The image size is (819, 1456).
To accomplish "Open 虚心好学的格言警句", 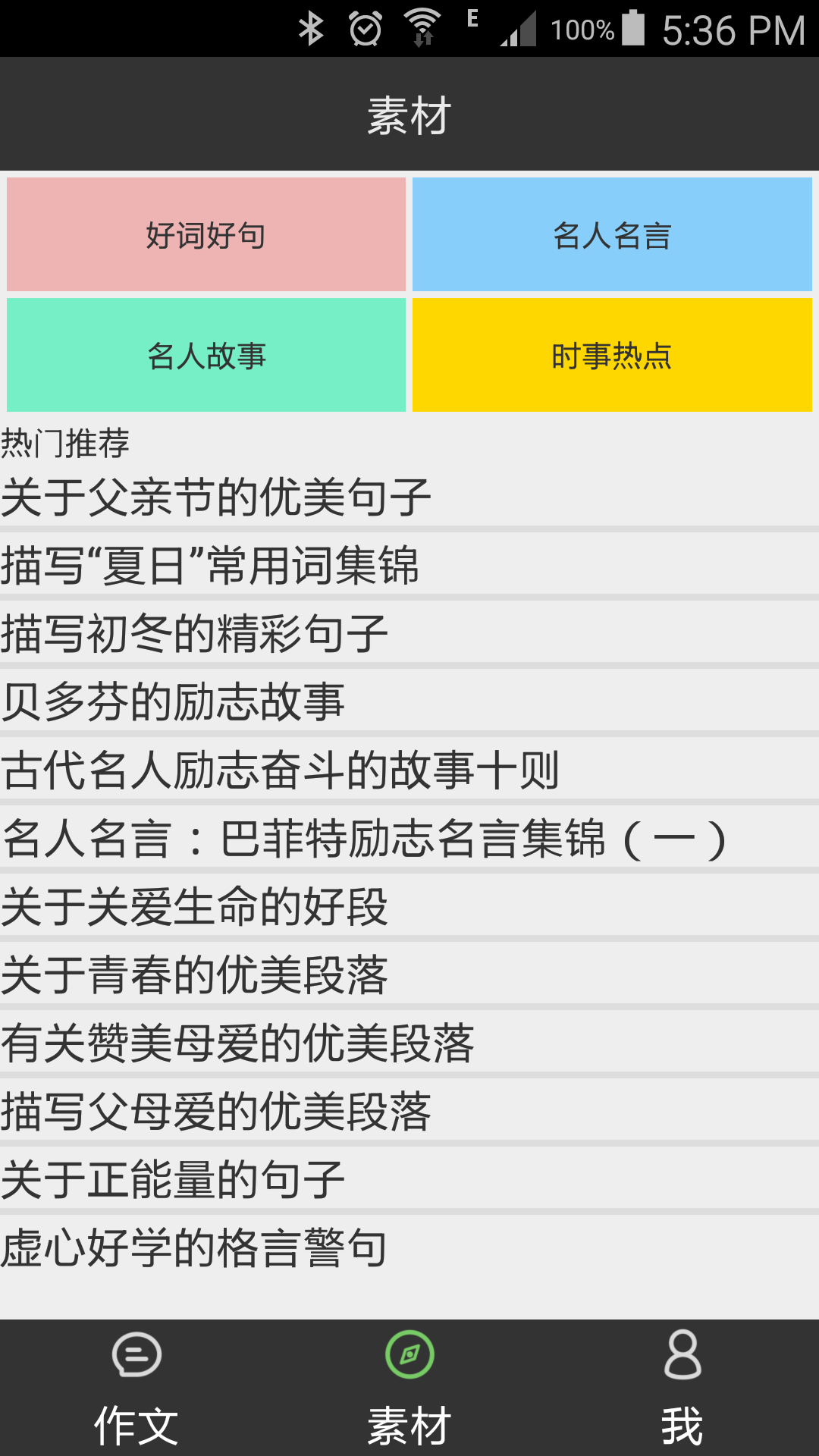I will [195, 1248].
